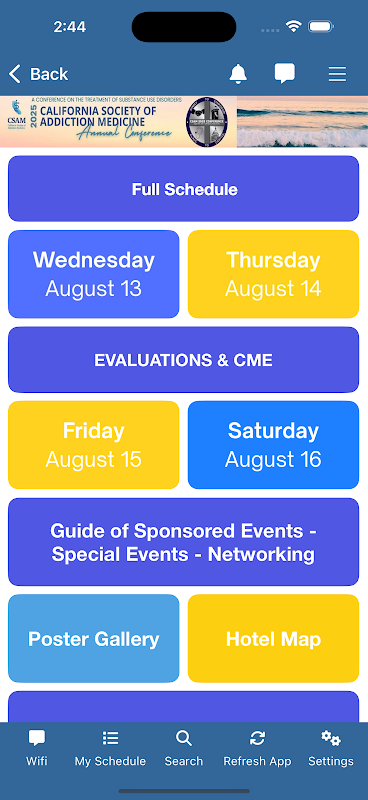Viewport: 368px width, 800px height.
Task: Open the hamburger menu
Action: point(337,74)
